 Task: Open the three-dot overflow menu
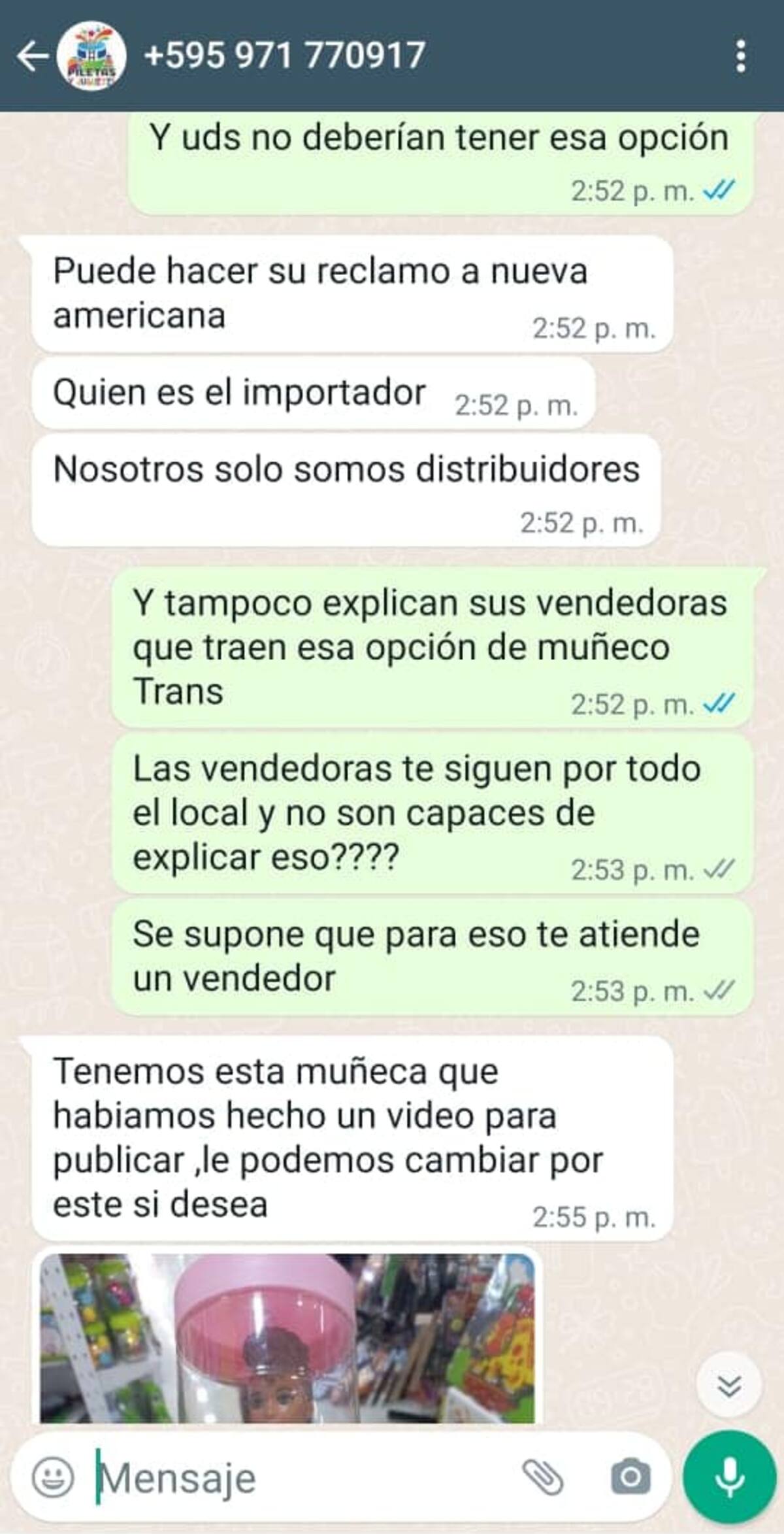pos(740,56)
